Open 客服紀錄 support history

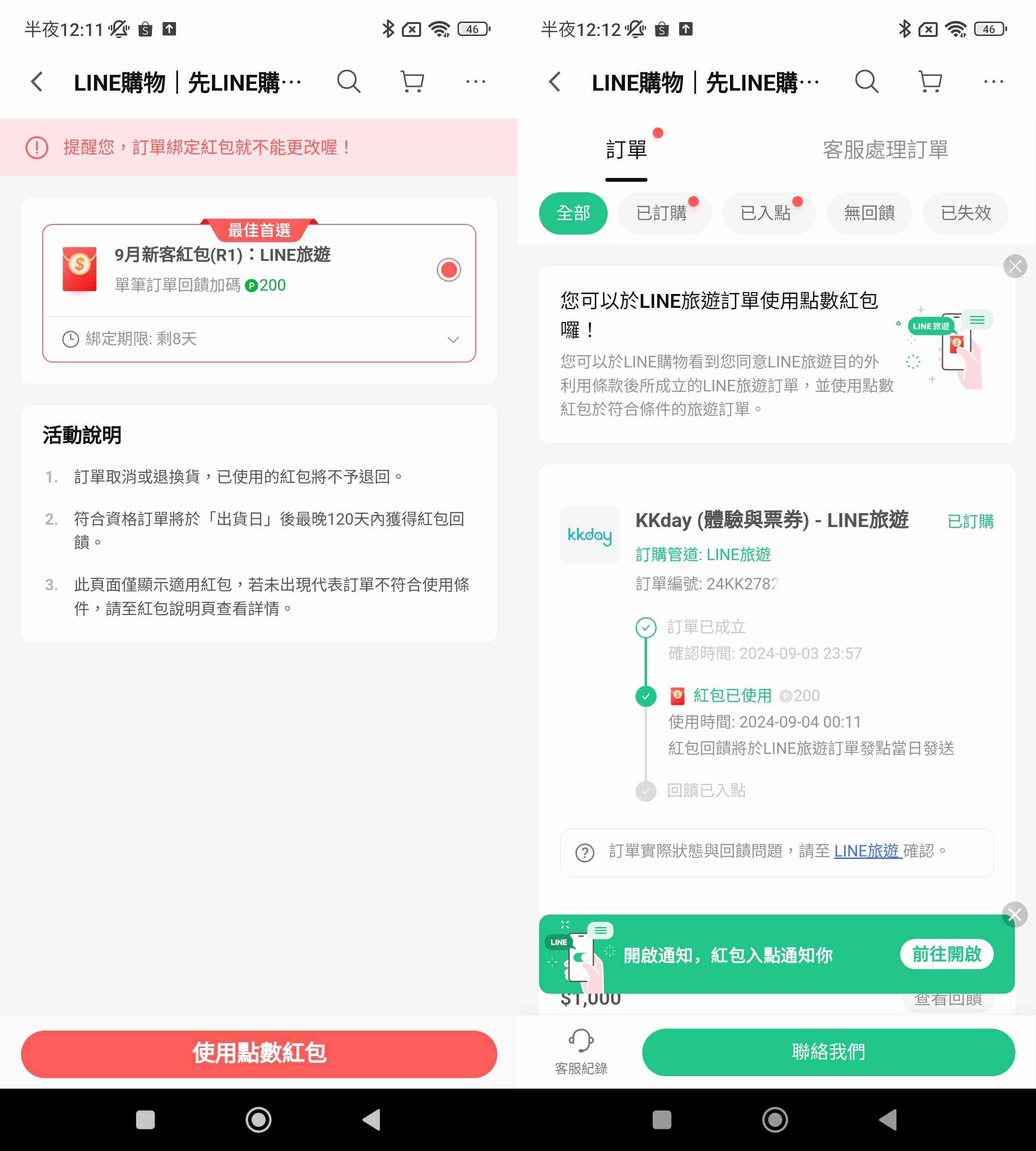coord(581,1052)
